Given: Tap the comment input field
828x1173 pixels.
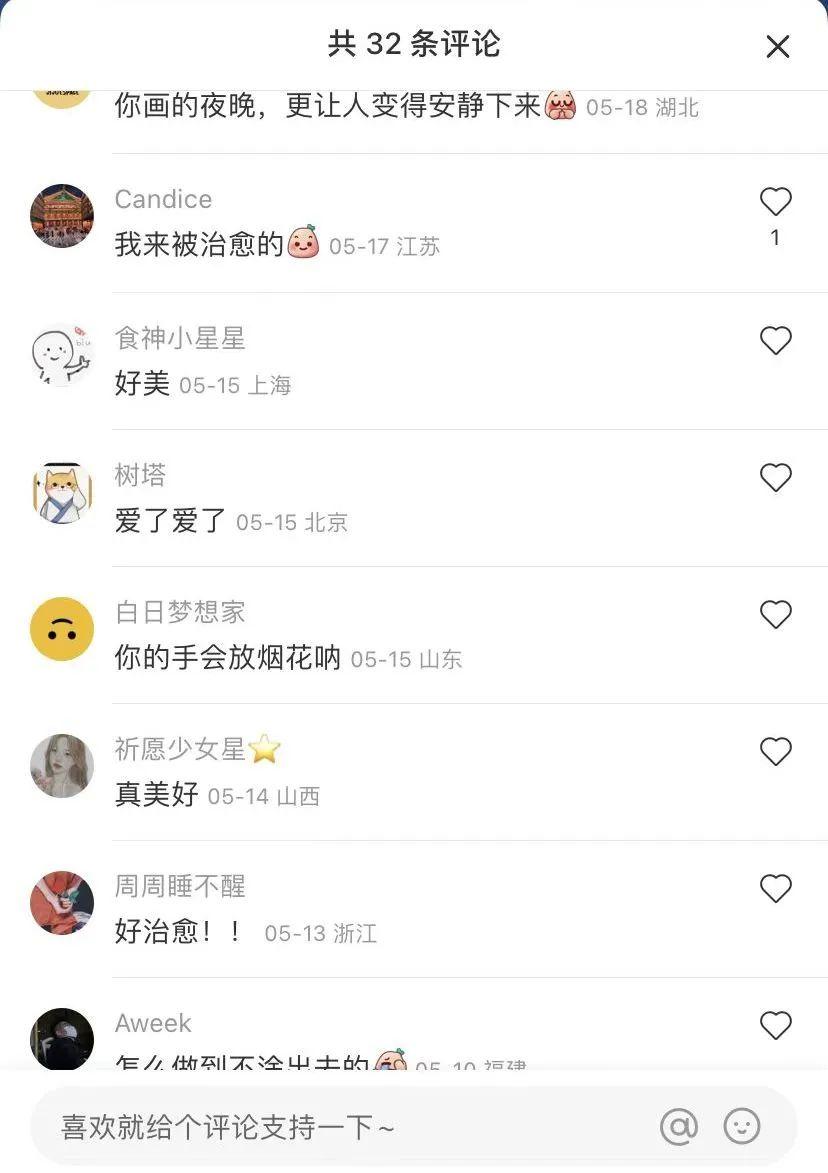Looking at the screenshot, I should pyautogui.click(x=340, y=1127).
